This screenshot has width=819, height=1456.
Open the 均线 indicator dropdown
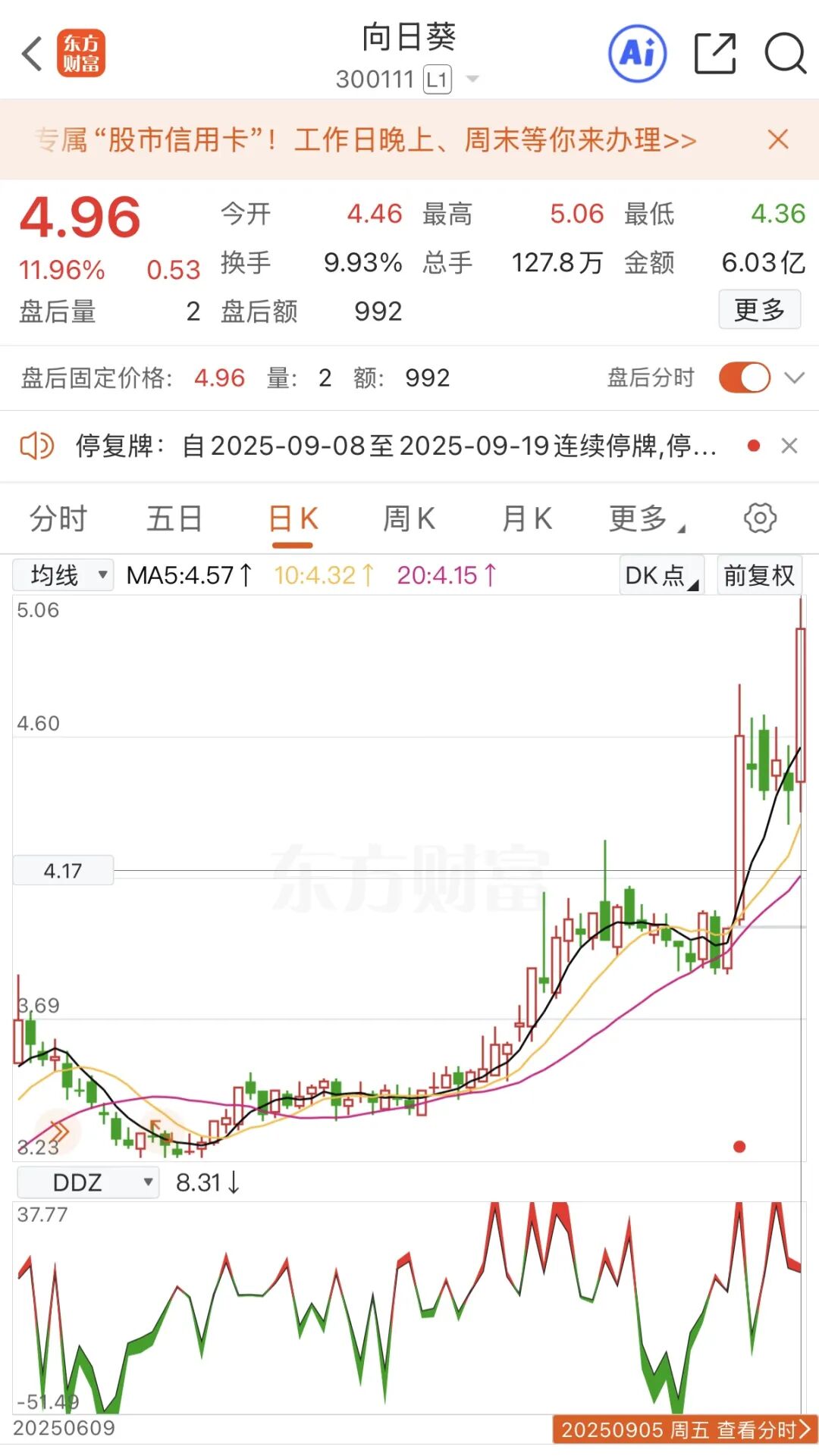point(63,575)
